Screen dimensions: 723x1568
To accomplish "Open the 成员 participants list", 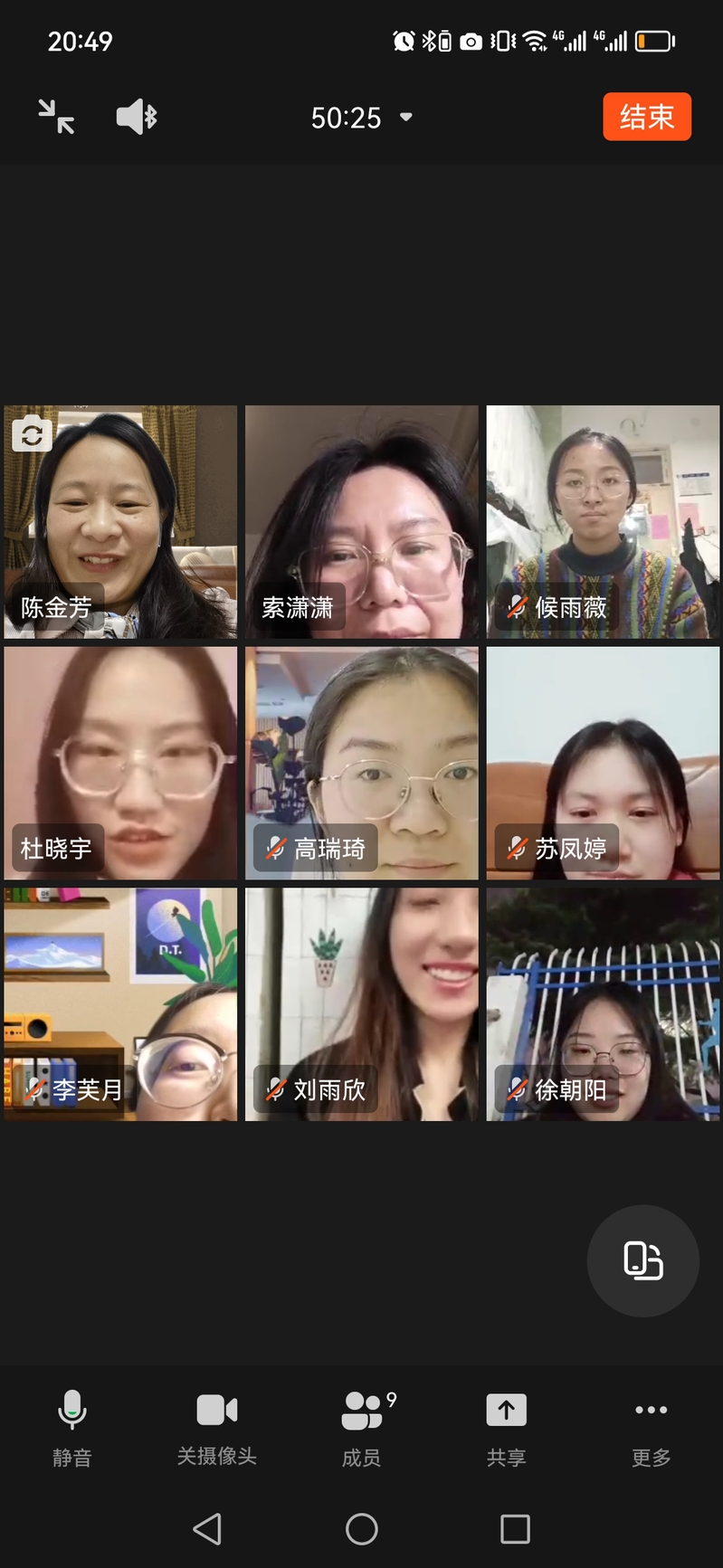I will (361, 1427).
